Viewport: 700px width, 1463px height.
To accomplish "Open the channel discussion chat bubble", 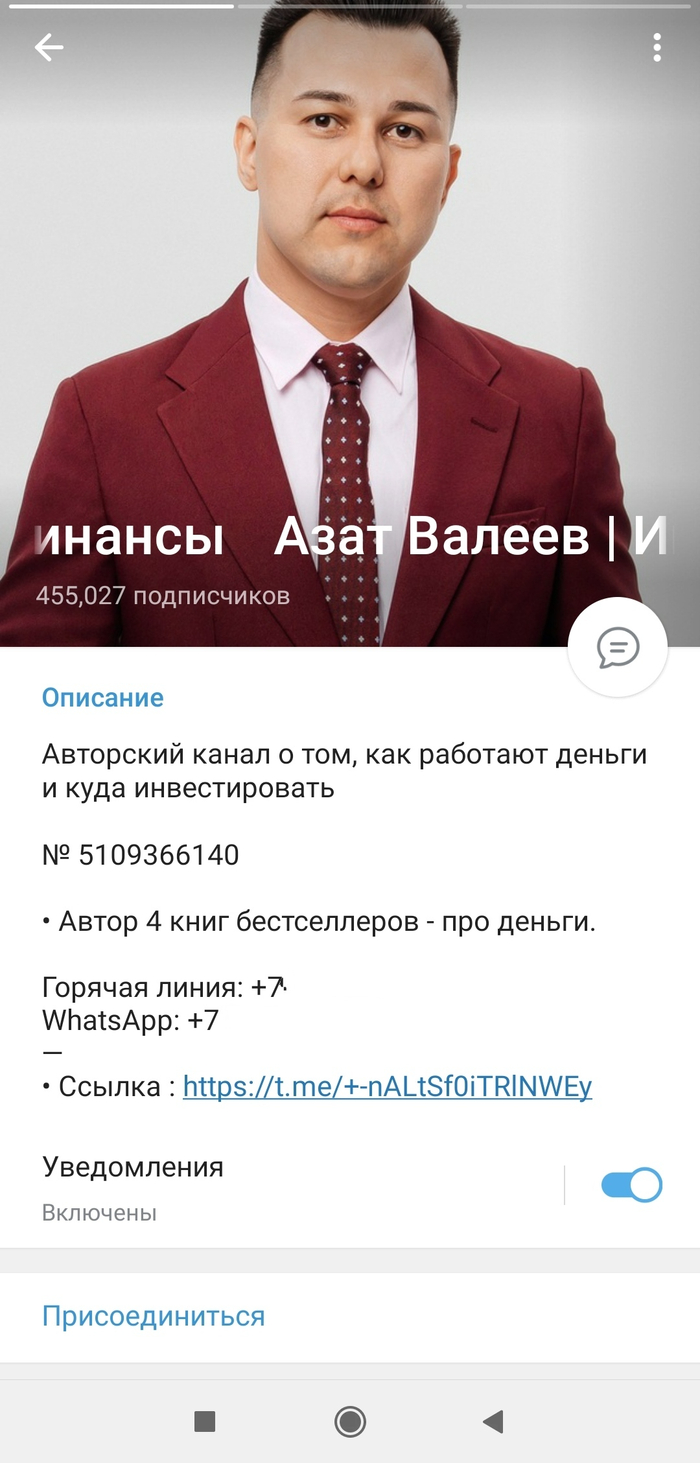I will click(x=618, y=648).
